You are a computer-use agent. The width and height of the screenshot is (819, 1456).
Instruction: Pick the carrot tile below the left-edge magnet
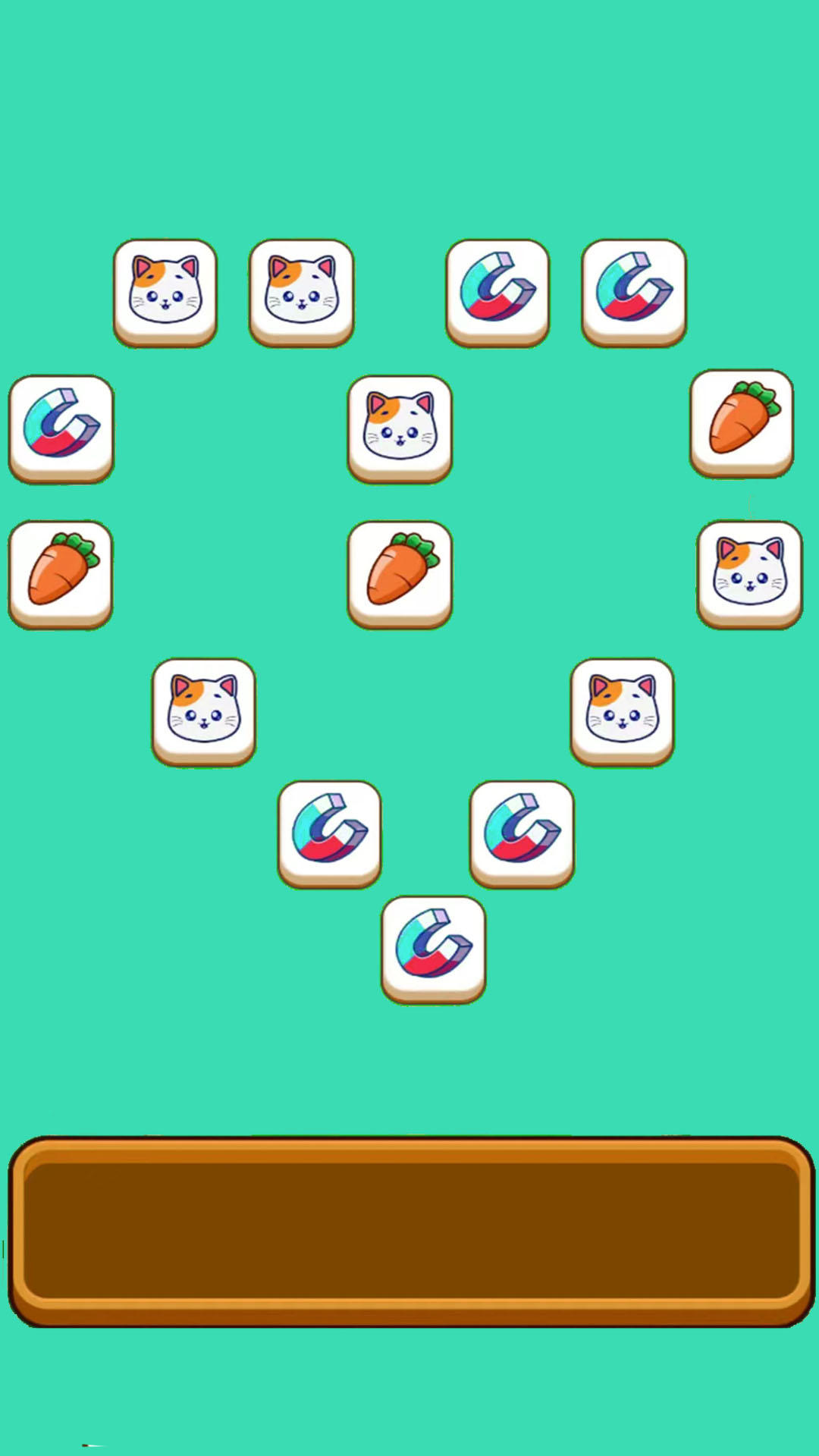(61, 573)
